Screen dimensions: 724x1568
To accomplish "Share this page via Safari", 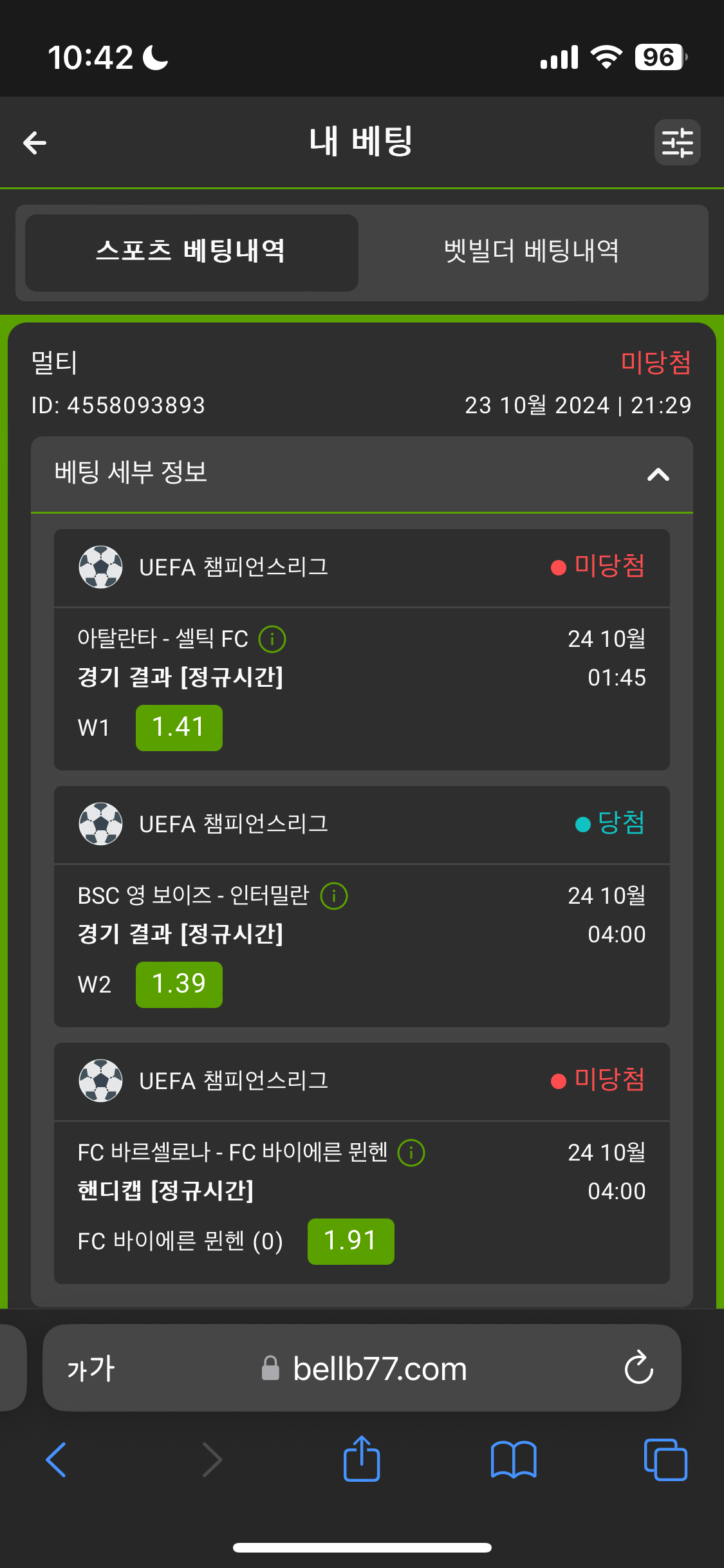I will (362, 1459).
